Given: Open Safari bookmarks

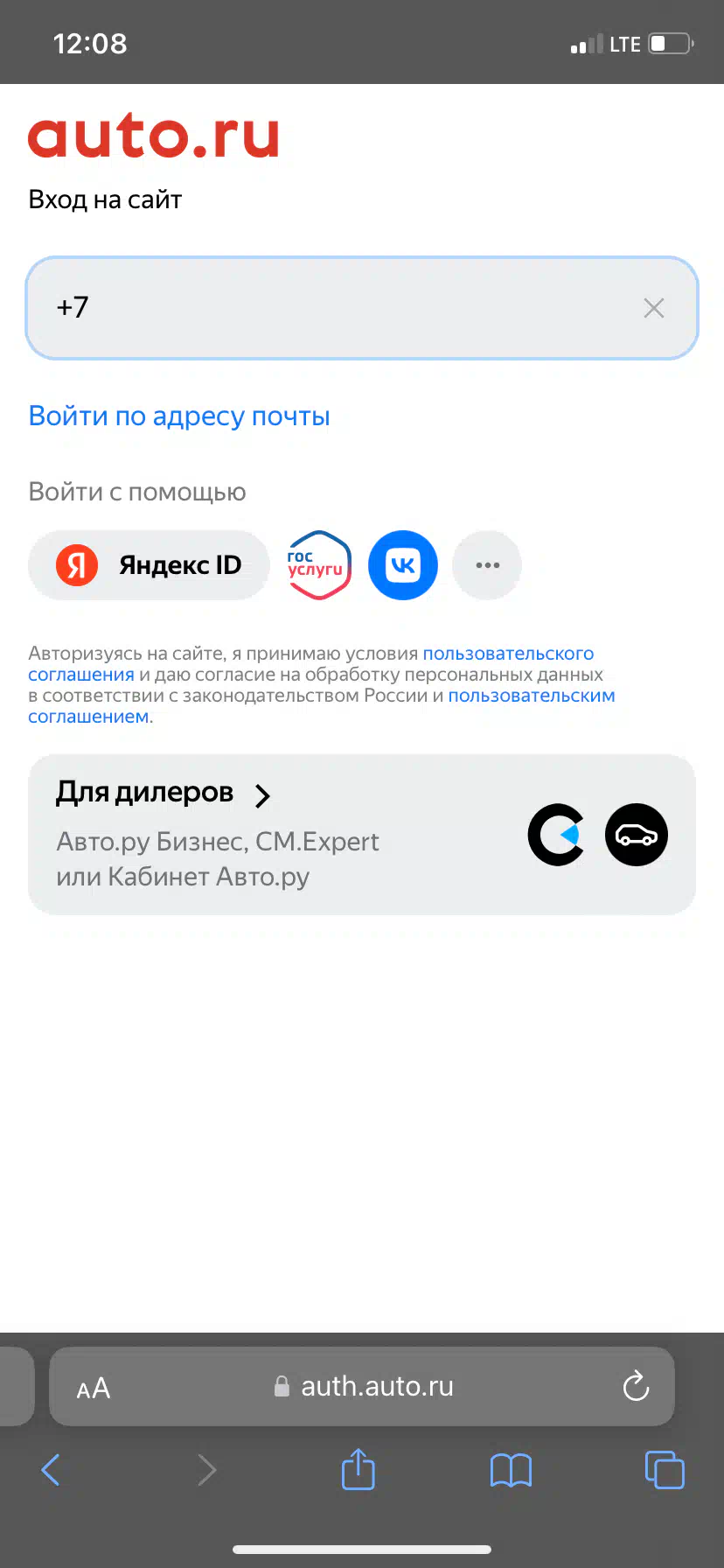Looking at the screenshot, I should pos(511,1470).
